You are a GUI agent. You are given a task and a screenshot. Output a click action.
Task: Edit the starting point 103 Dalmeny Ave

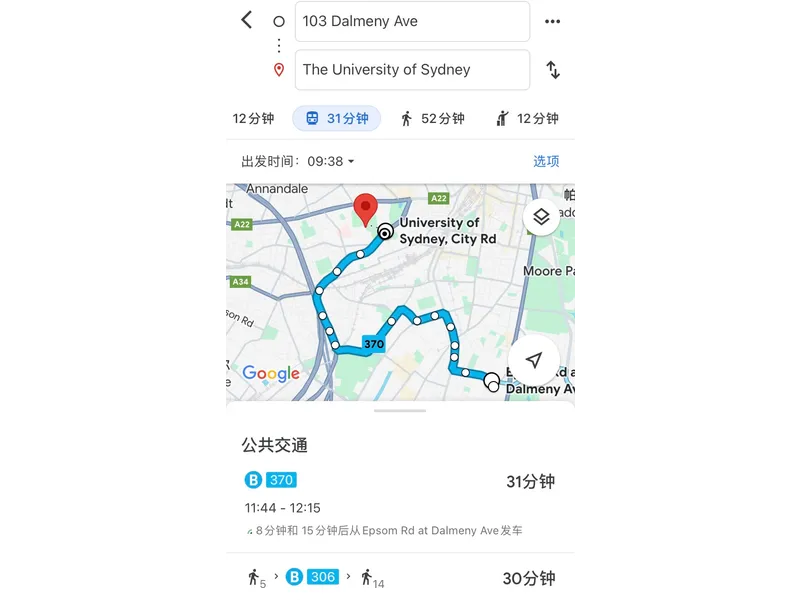(x=411, y=21)
